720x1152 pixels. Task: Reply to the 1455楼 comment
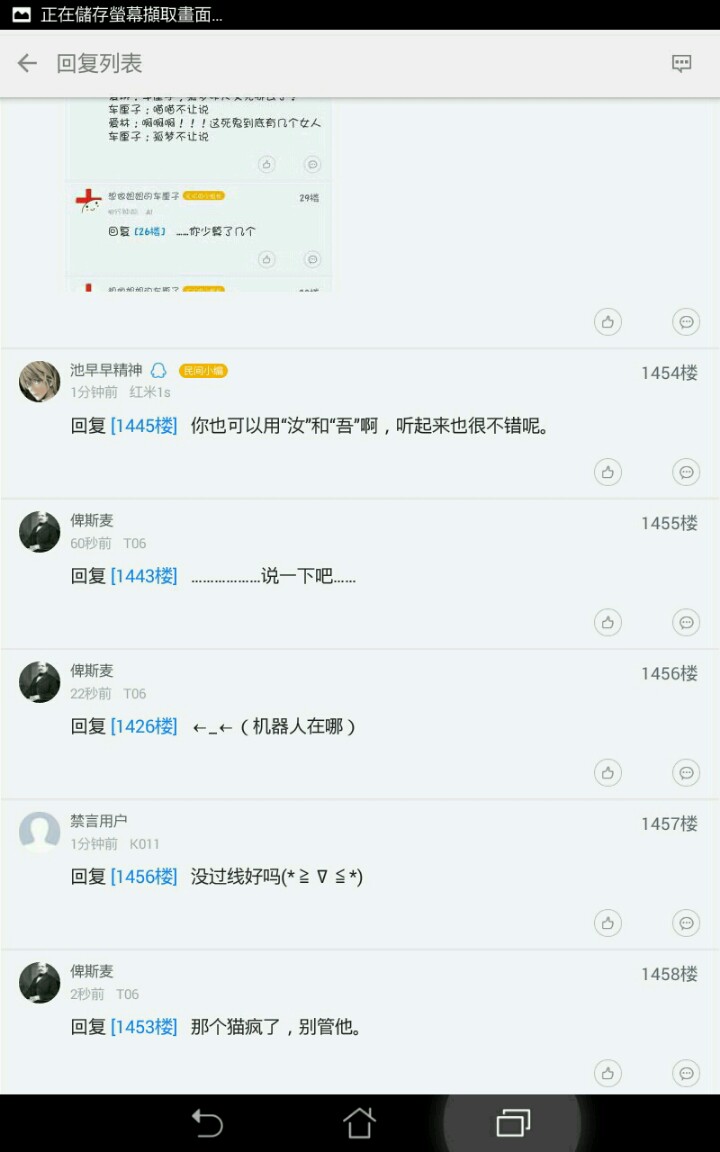click(x=686, y=622)
